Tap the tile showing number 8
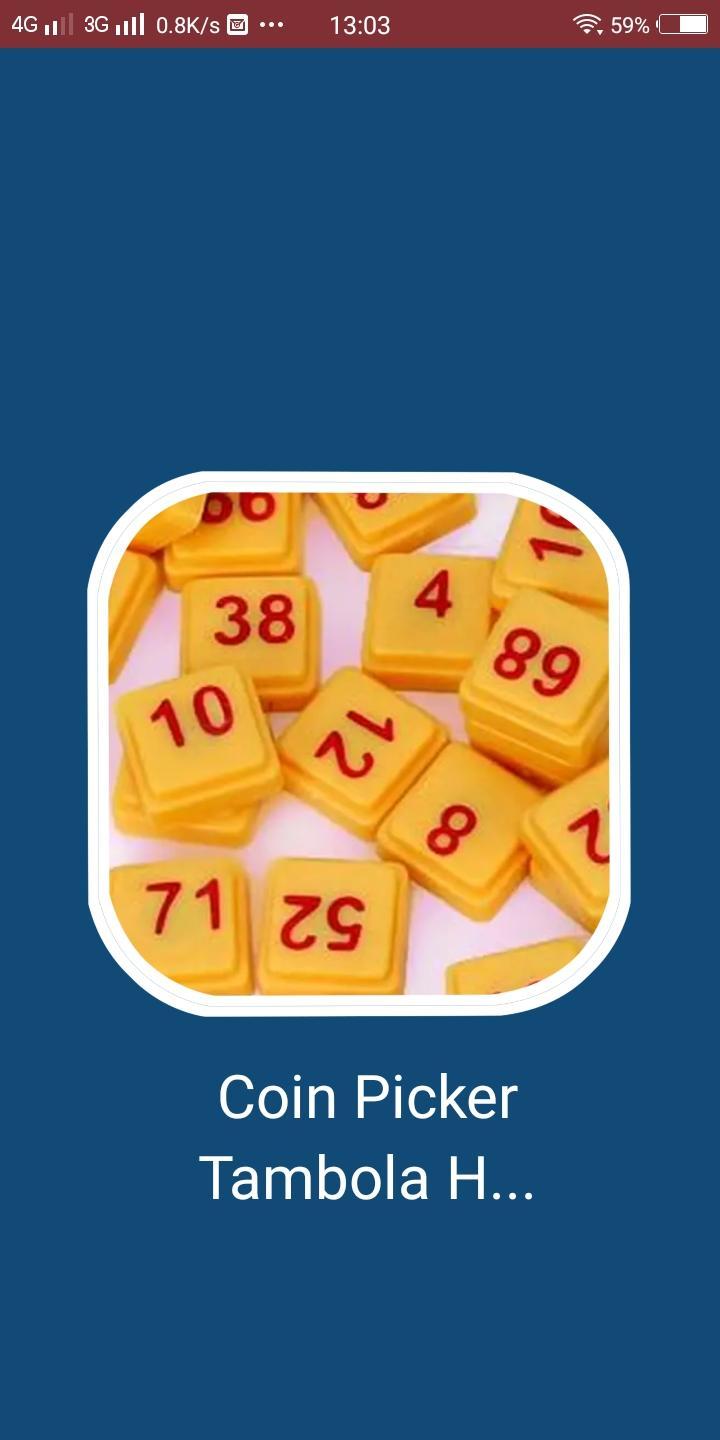 tap(450, 830)
